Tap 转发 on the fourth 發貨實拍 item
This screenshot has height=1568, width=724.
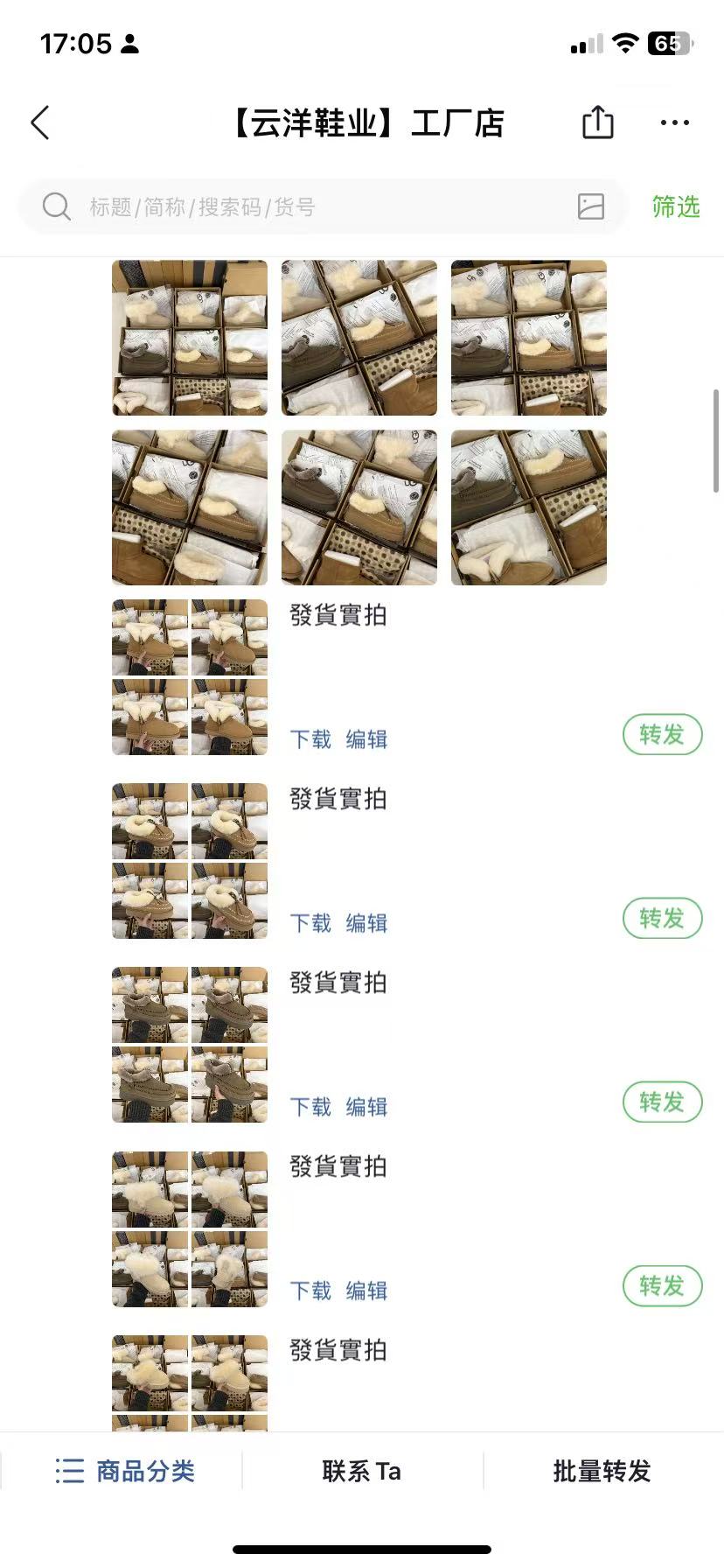[x=662, y=1286]
